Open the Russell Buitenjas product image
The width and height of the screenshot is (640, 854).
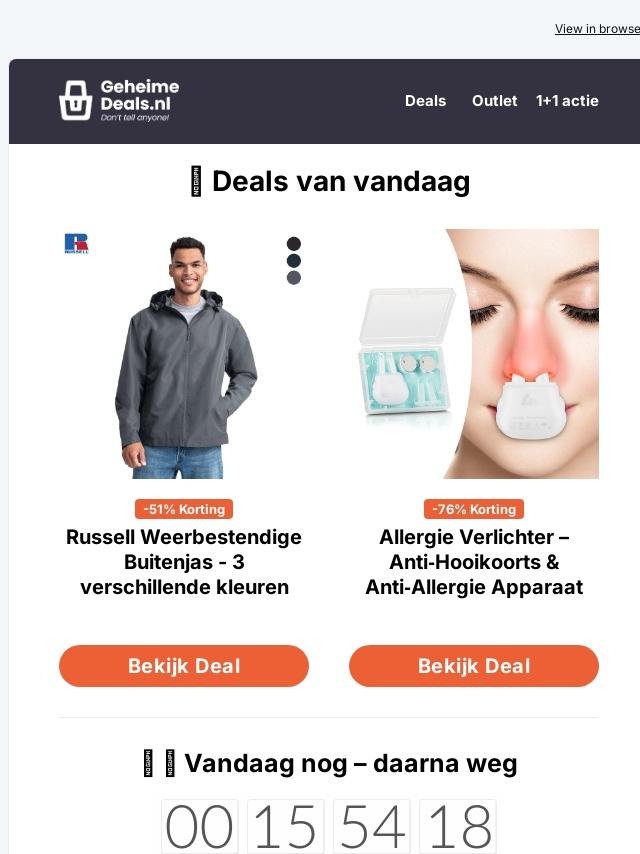coord(184,354)
